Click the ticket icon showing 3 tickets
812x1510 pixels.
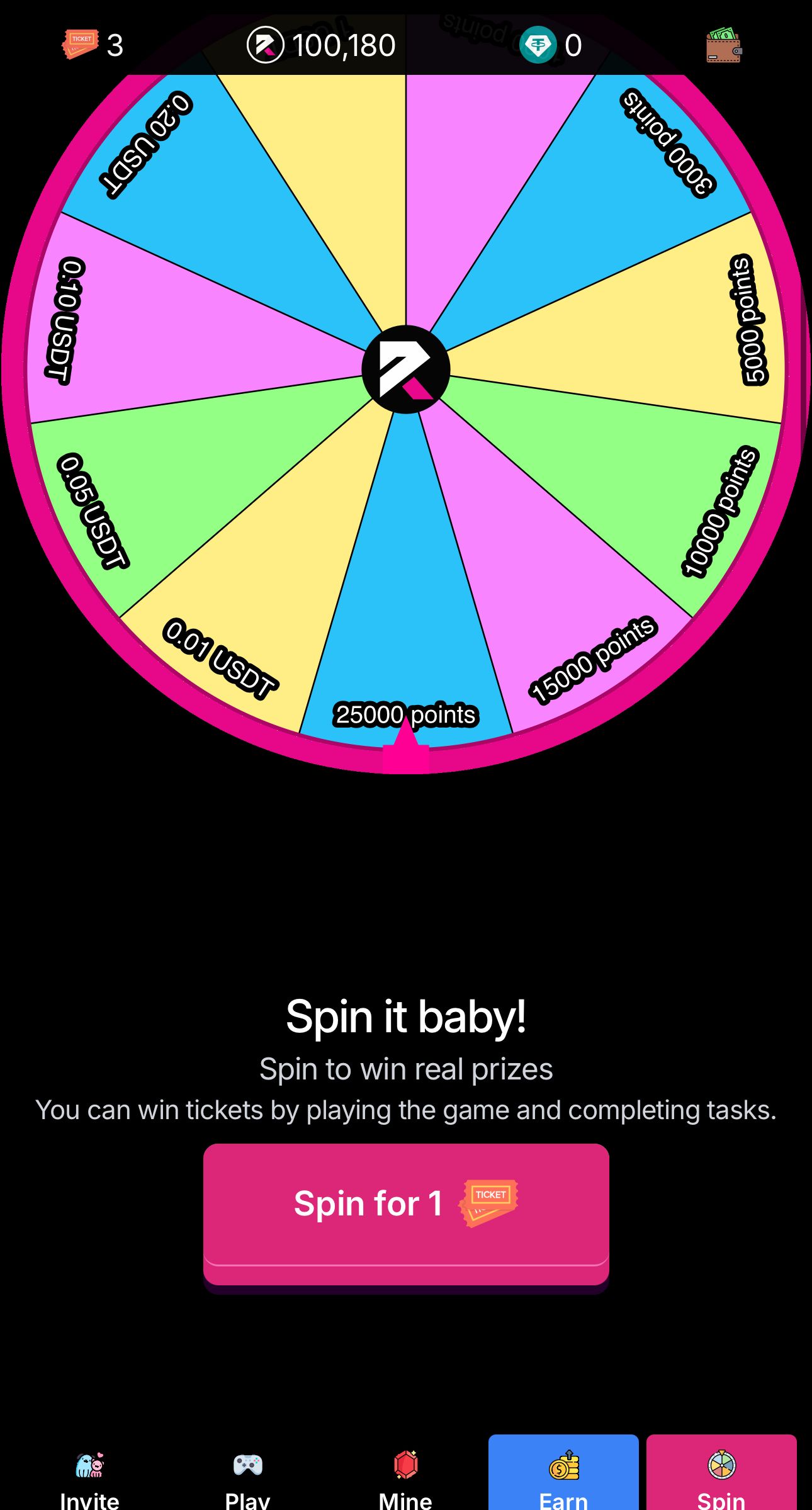(x=81, y=44)
